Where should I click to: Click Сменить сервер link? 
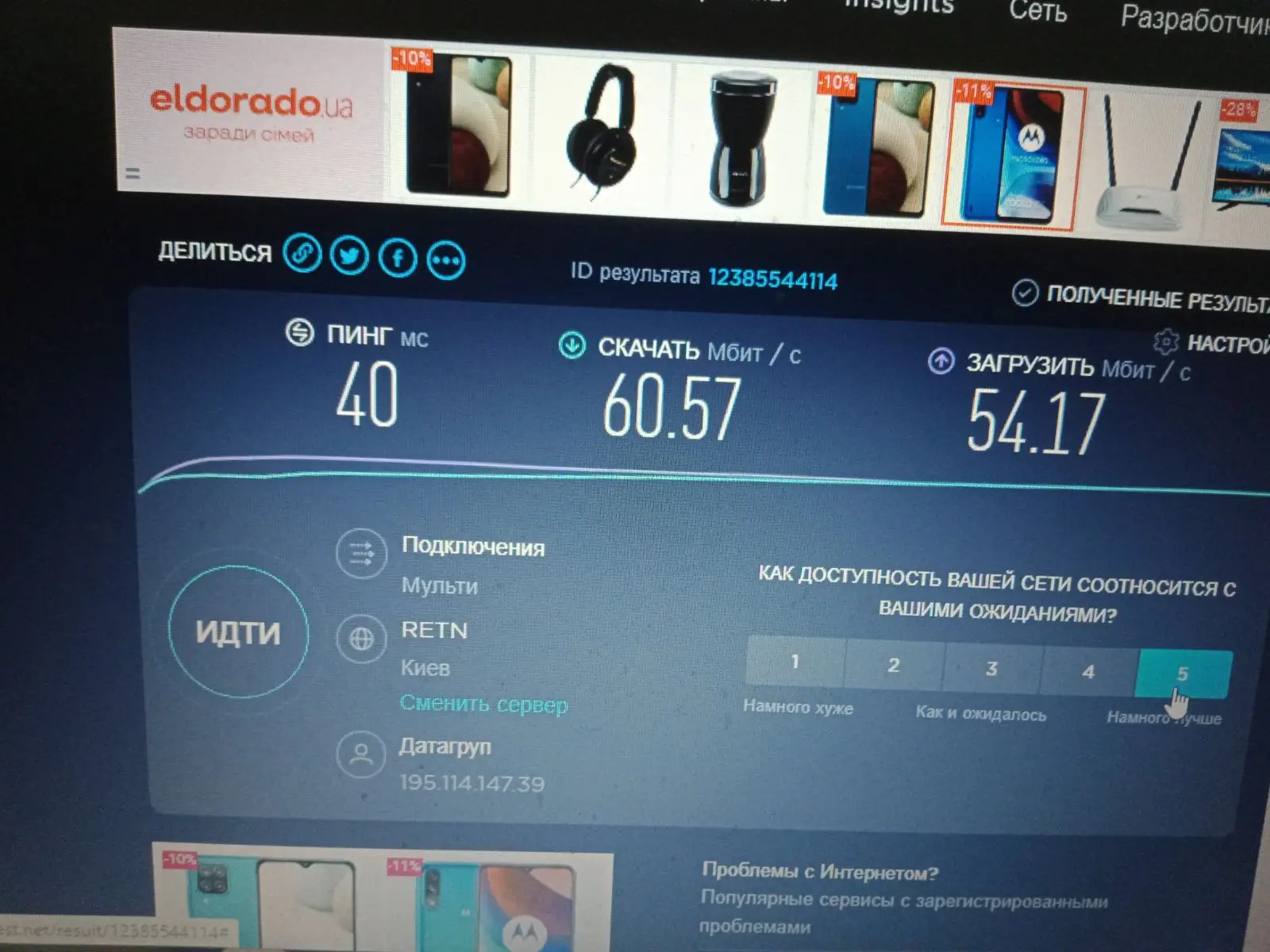[483, 704]
